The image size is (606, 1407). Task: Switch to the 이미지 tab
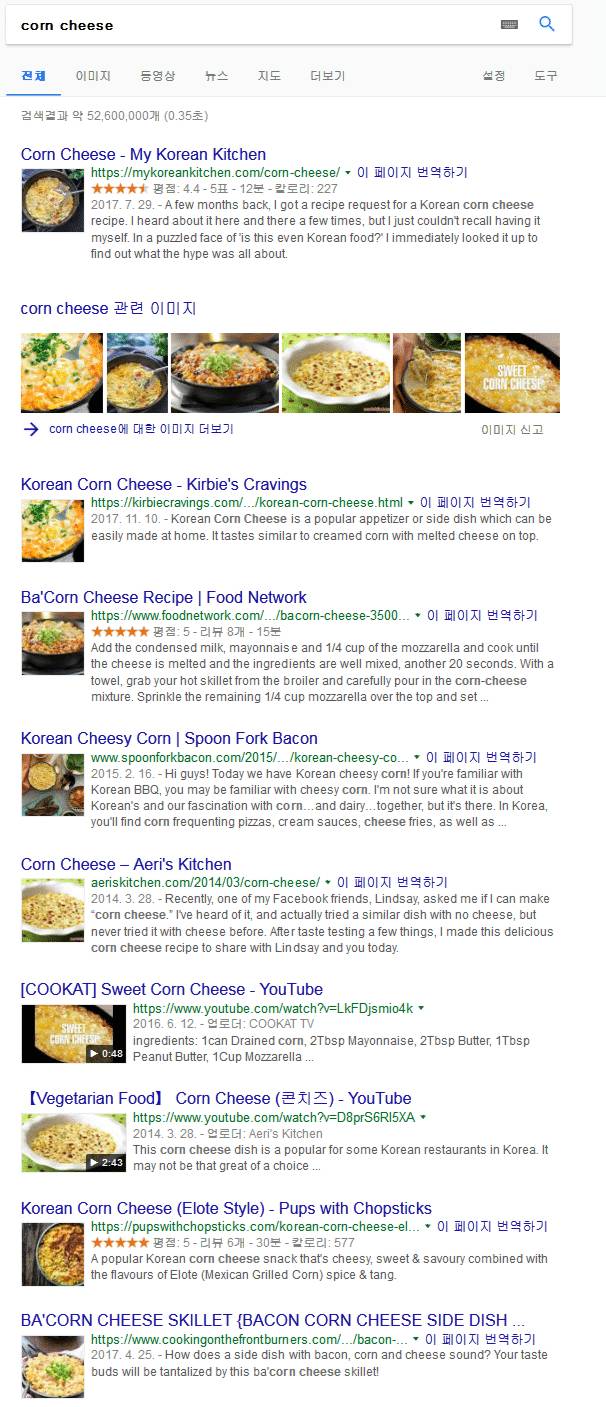(93, 76)
